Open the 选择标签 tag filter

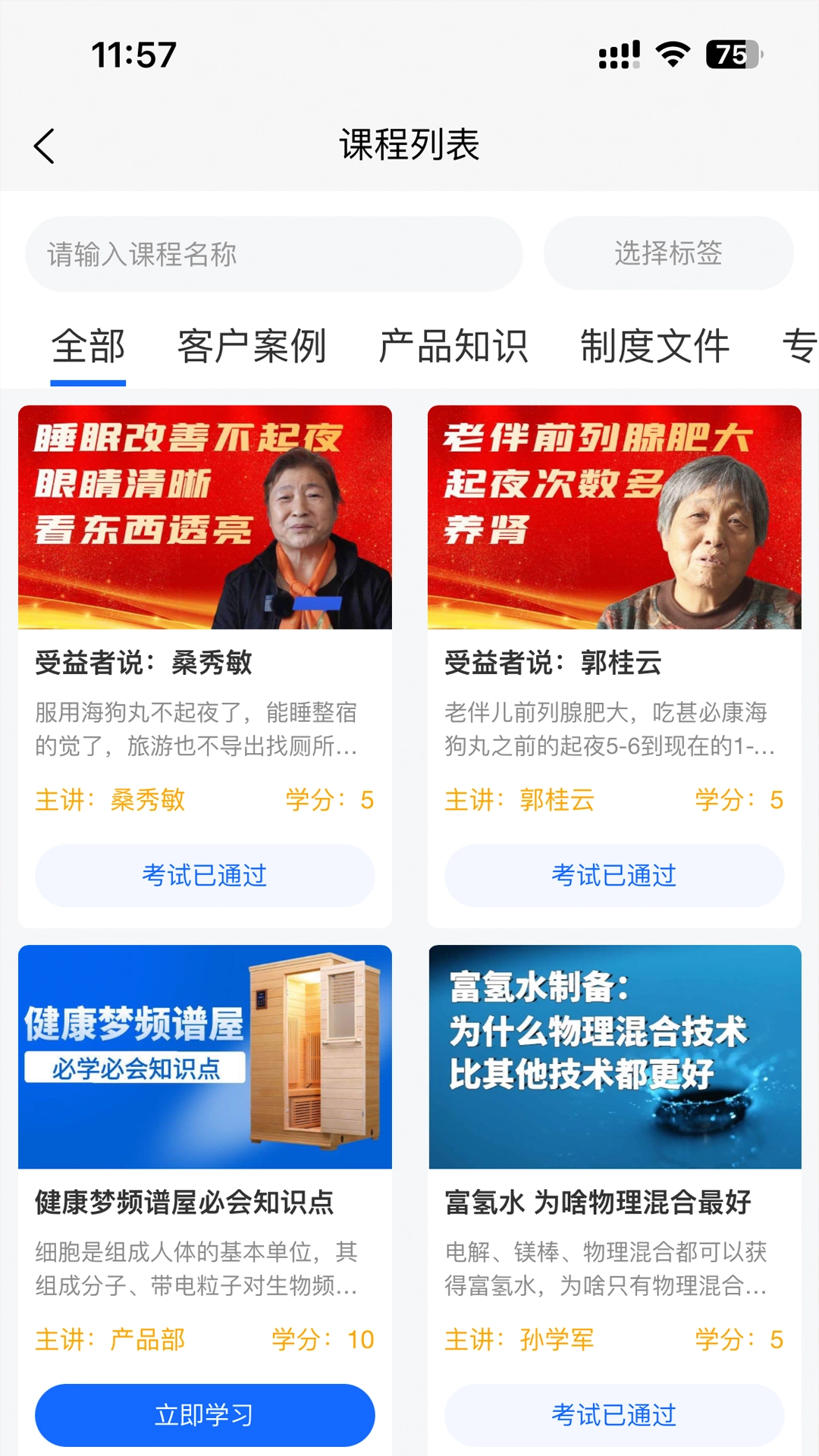pos(668,253)
